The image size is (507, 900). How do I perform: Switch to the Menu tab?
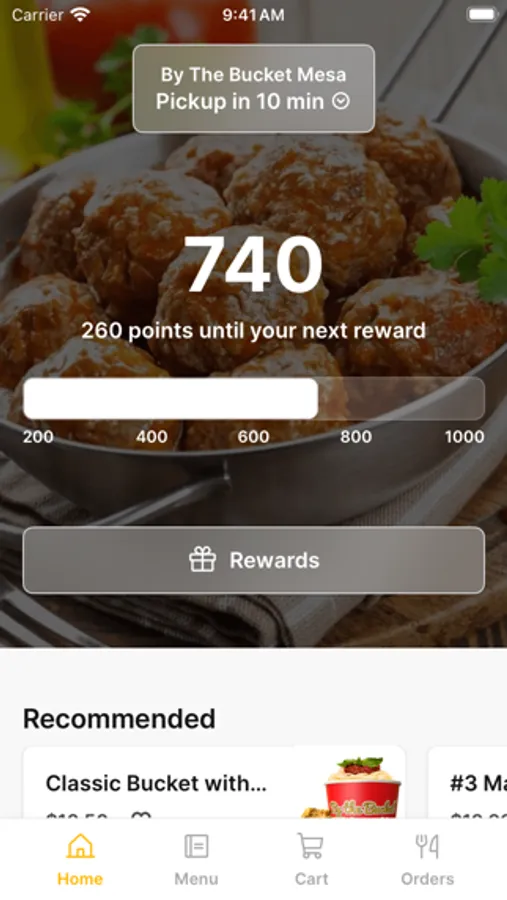[x=196, y=859]
